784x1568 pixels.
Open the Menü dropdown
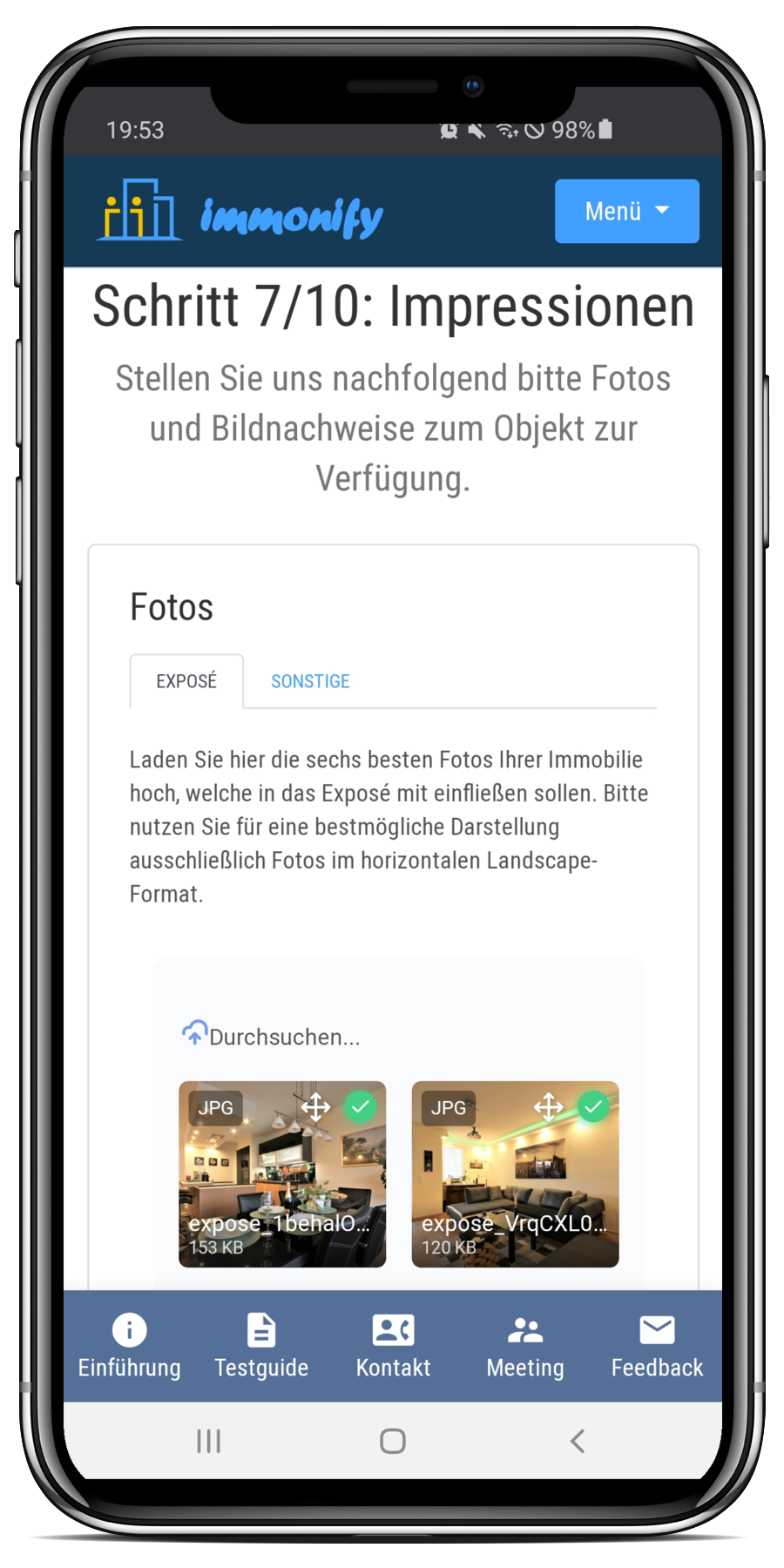pyautogui.click(x=626, y=211)
